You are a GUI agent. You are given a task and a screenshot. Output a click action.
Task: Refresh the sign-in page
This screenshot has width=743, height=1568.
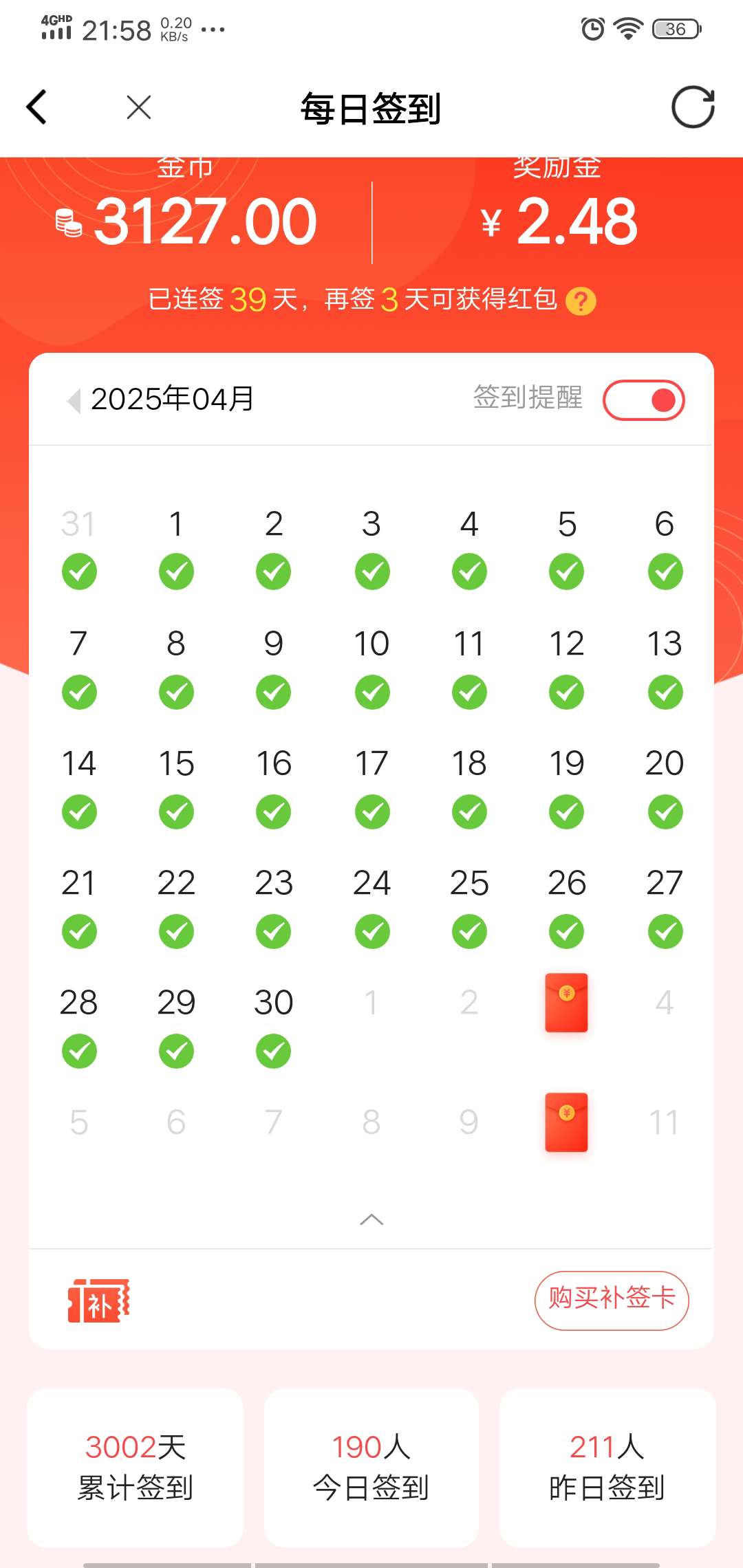point(693,107)
